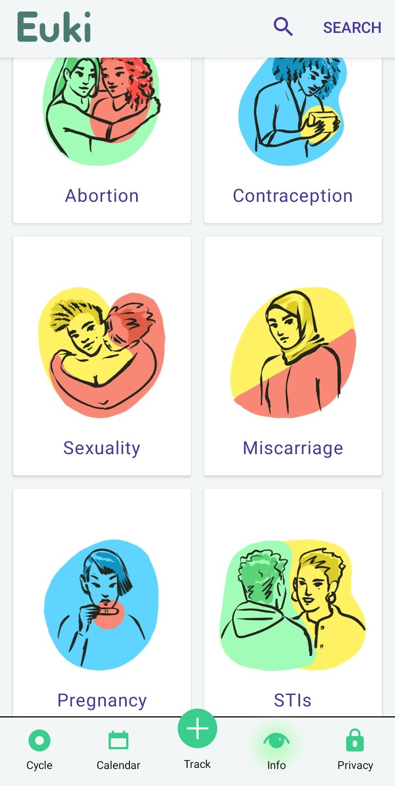View the Miscarriage info card
The width and height of the screenshot is (395, 786).
(x=293, y=356)
